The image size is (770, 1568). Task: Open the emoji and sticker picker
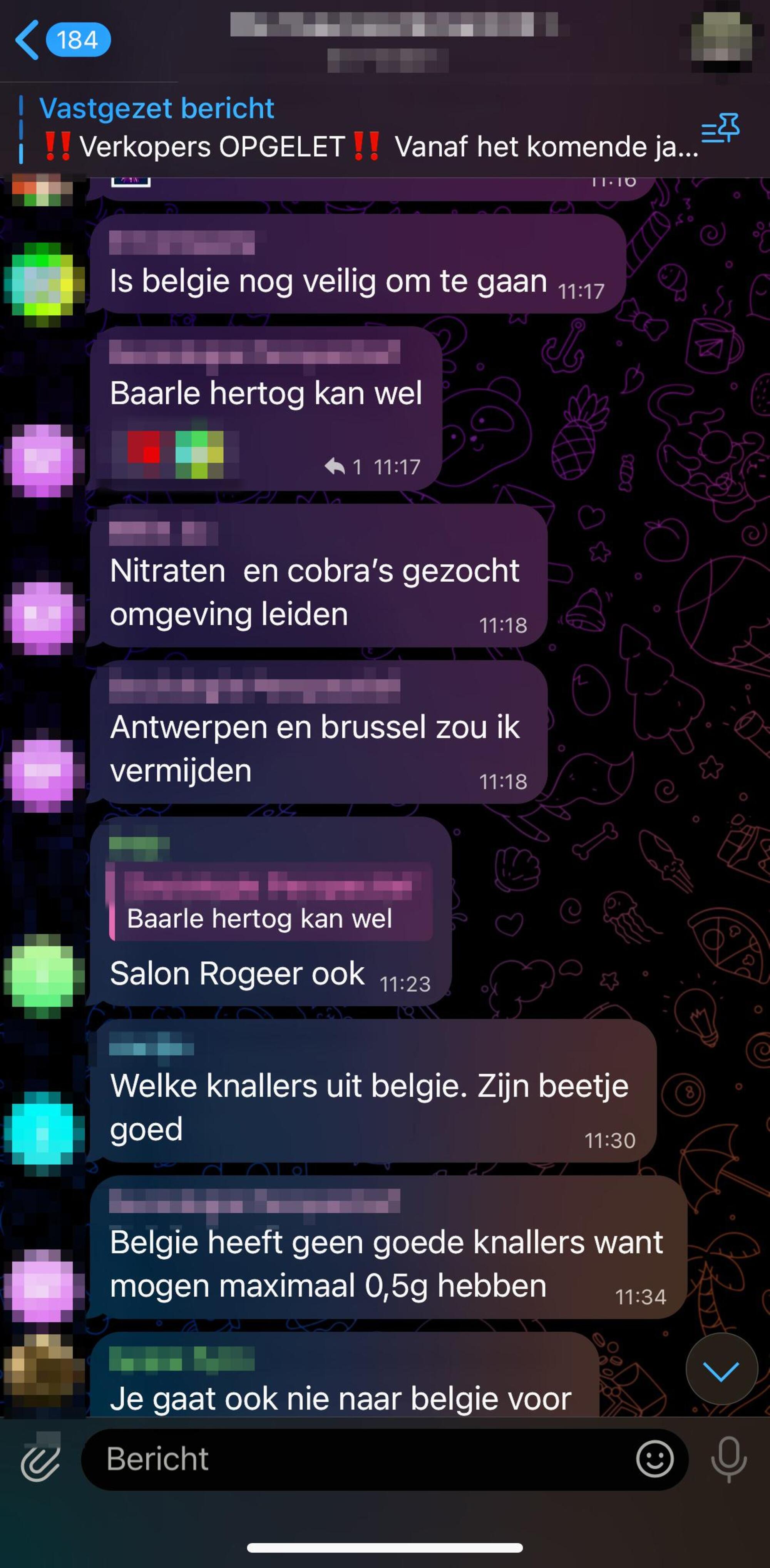tap(654, 1459)
